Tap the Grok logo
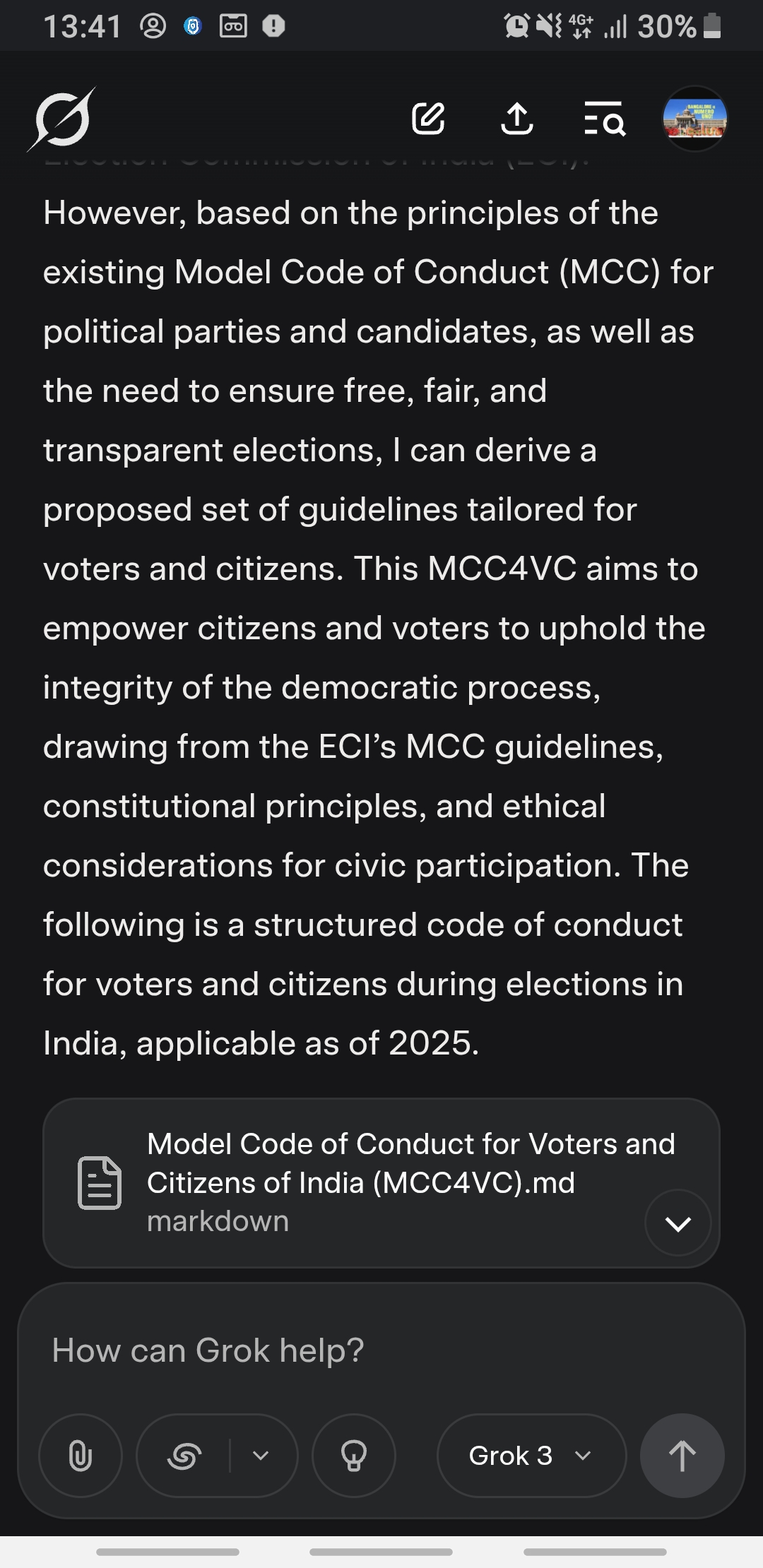The image size is (763, 1568). click(x=62, y=119)
